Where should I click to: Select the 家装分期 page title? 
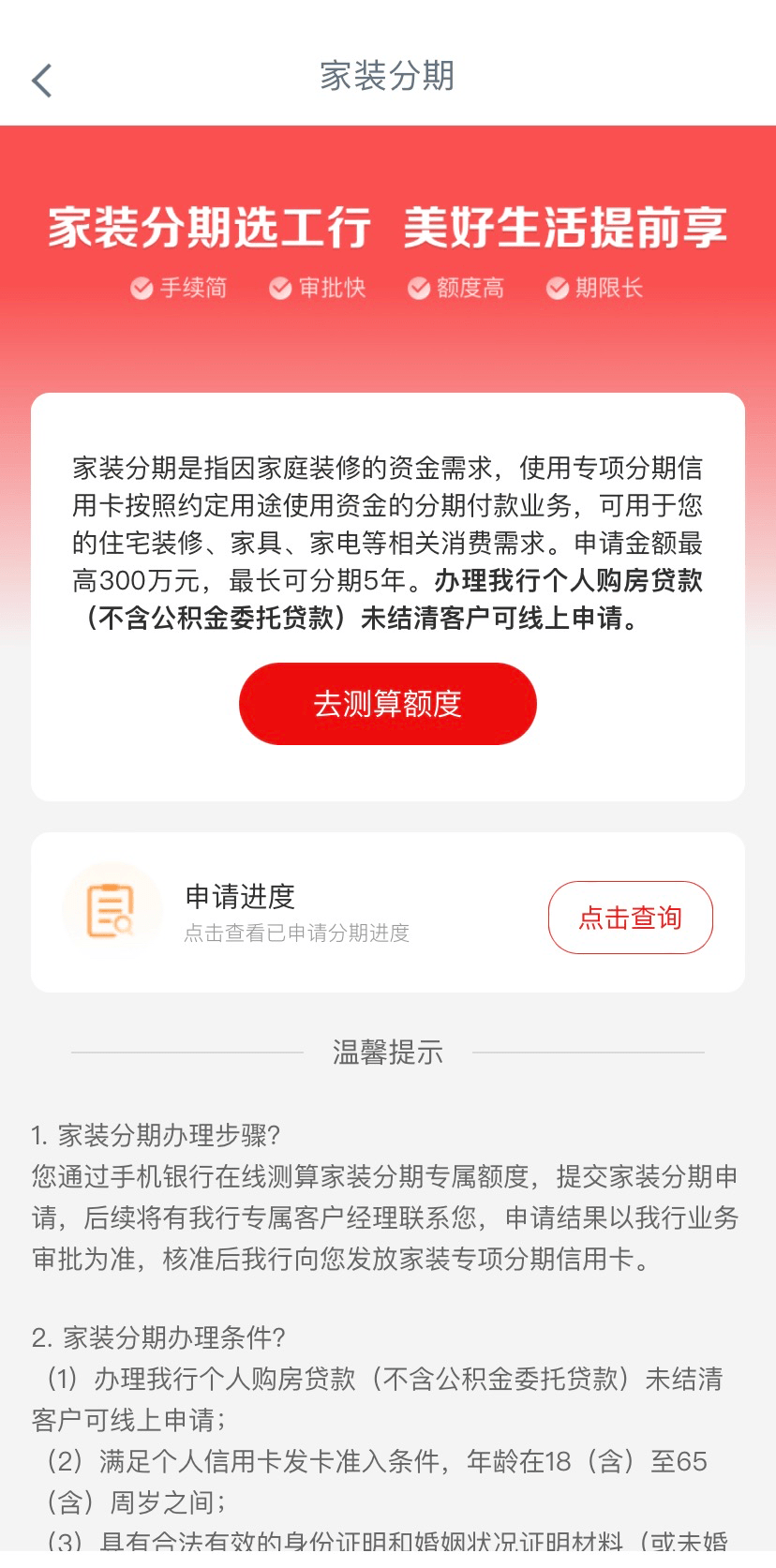coord(387,79)
